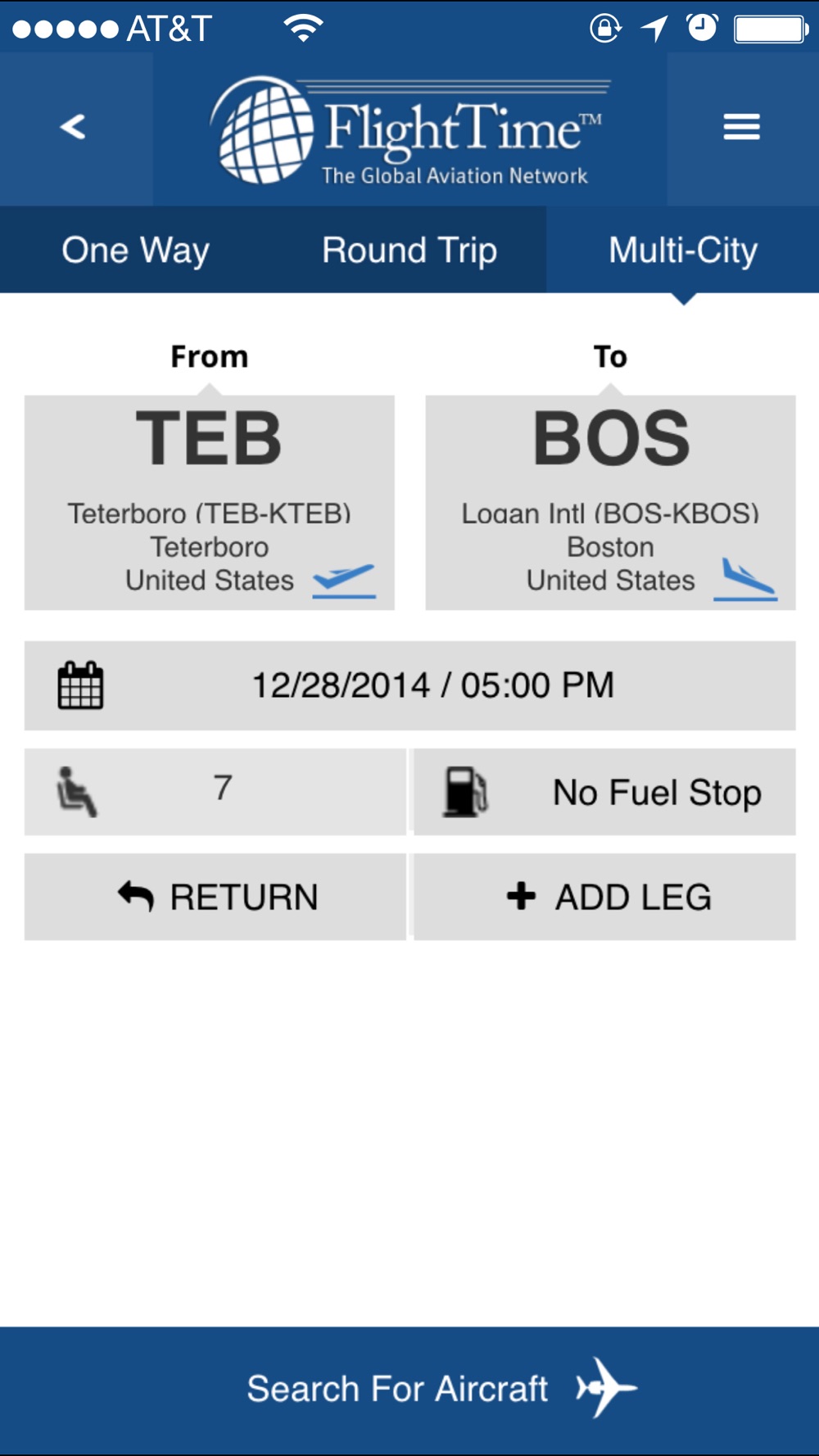Switch to the One Way tab
The image size is (819, 1456).
click(x=136, y=251)
